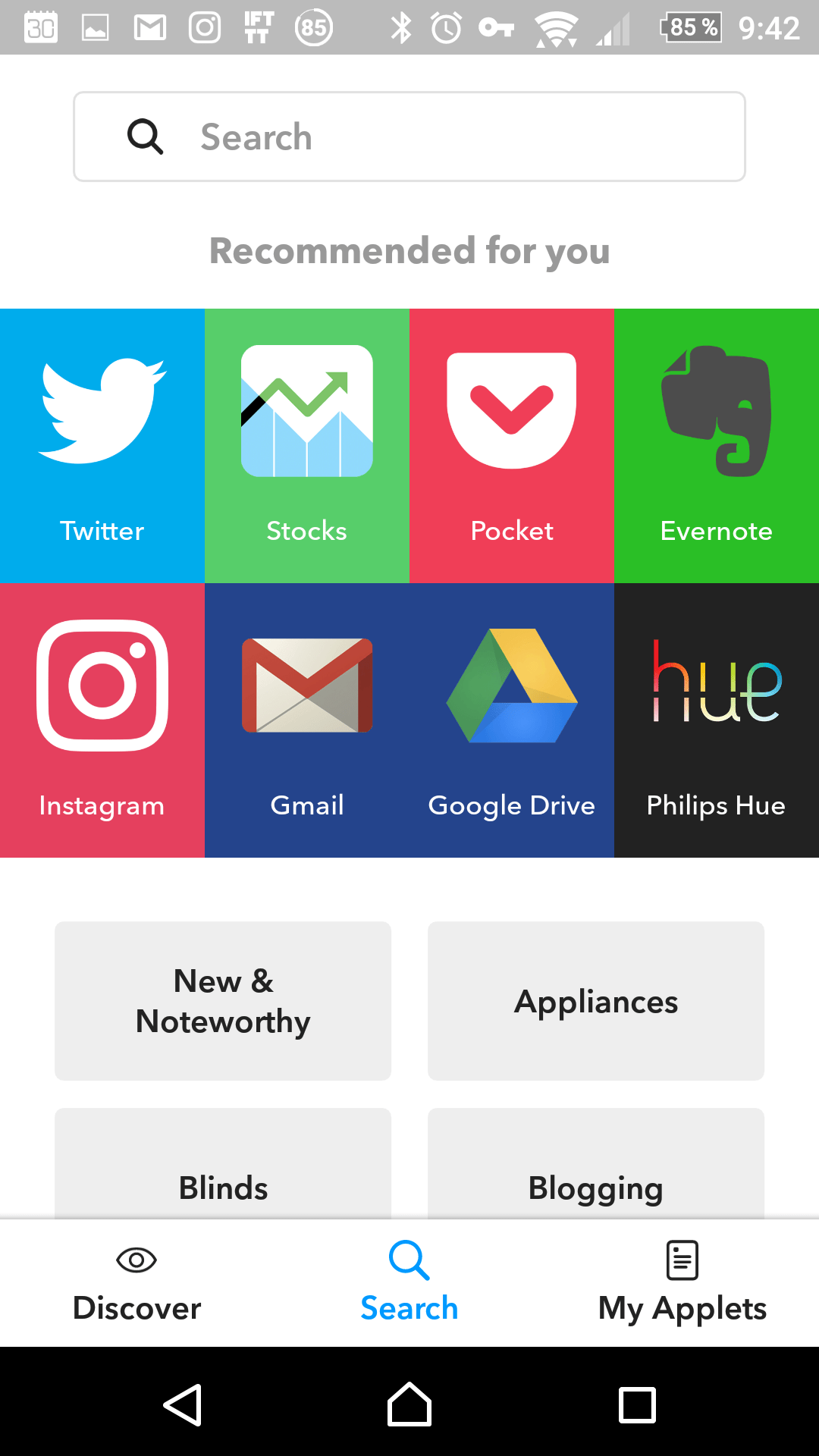This screenshot has height=1456, width=819.
Task: Tap the Search input field
Action: (409, 136)
